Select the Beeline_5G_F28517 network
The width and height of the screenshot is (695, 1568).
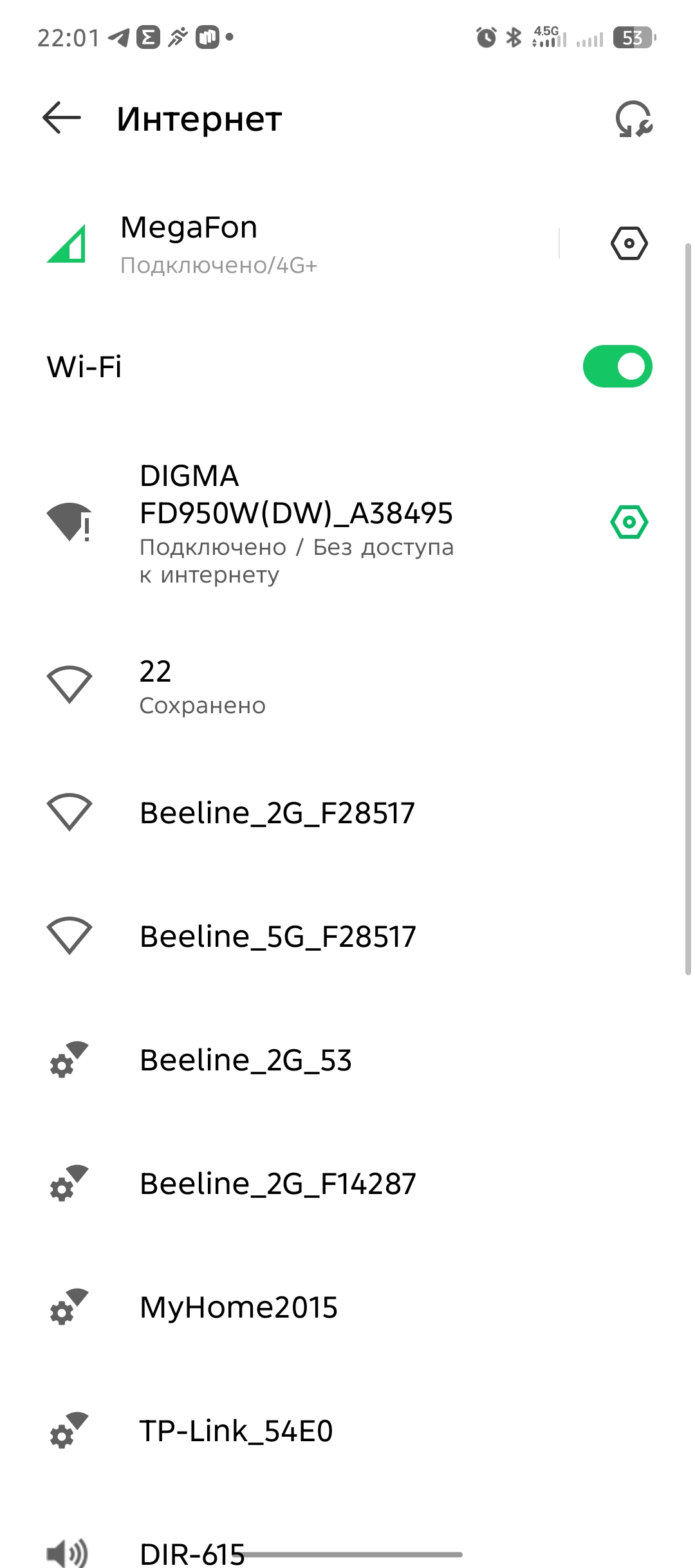278,937
